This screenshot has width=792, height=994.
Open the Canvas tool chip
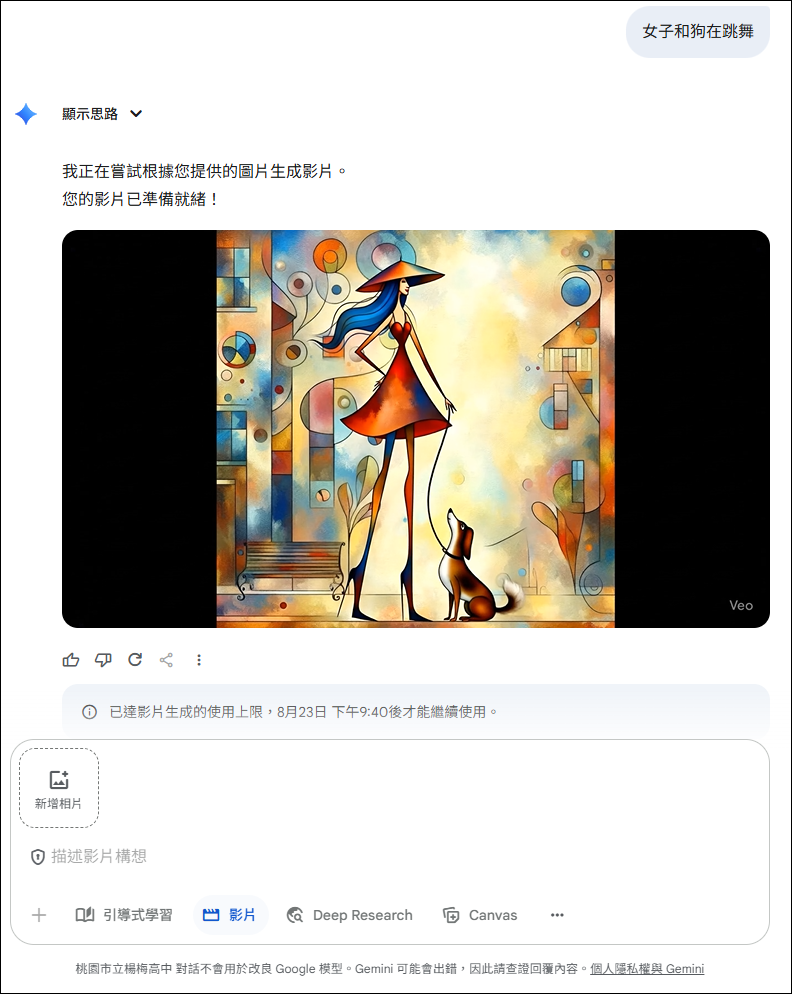pyautogui.click(x=480, y=915)
